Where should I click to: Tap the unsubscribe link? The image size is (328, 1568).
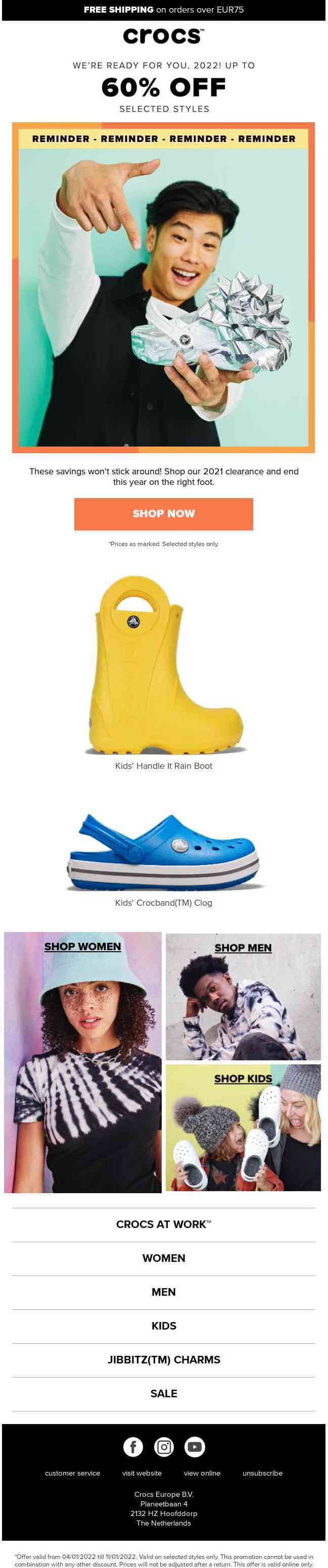pyautogui.click(x=262, y=1473)
